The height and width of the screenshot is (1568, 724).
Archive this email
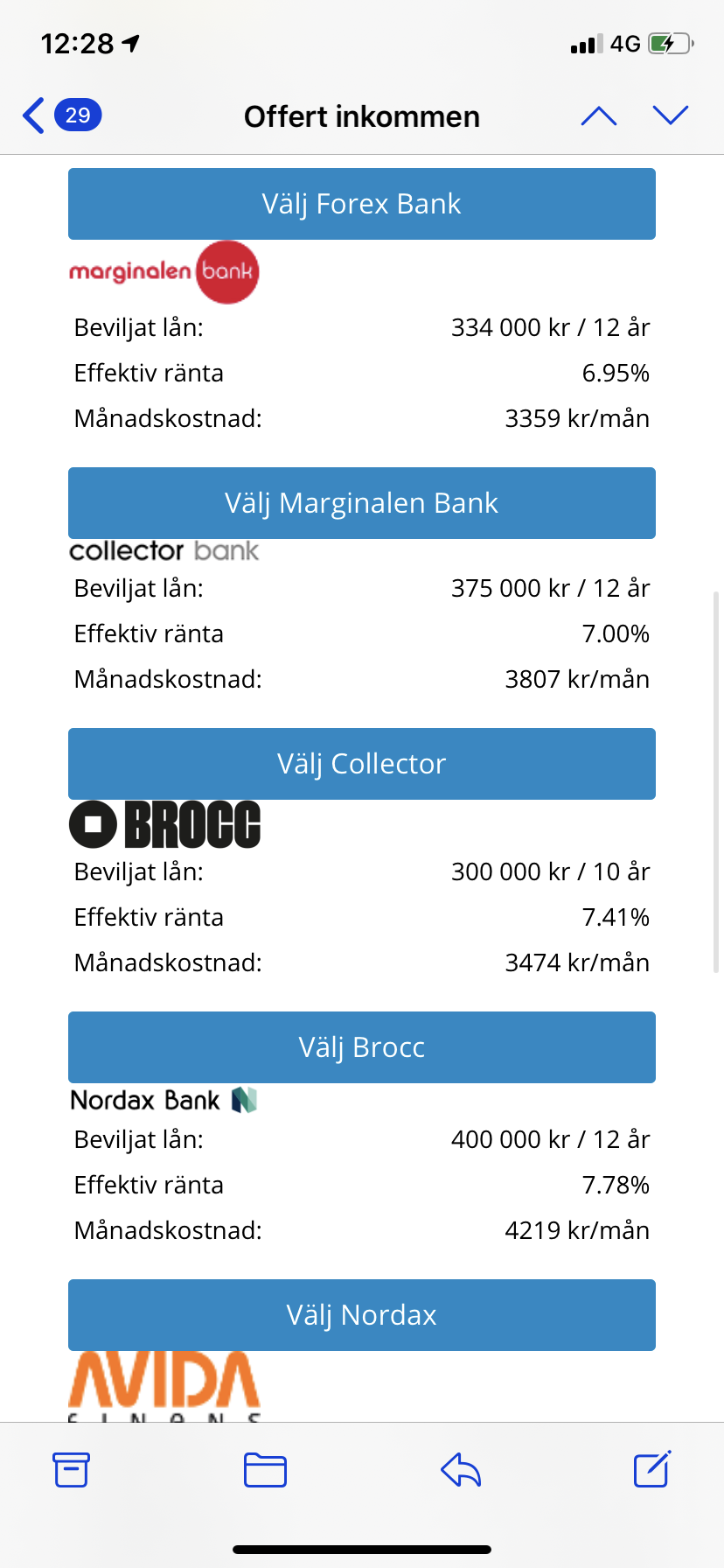click(x=71, y=1470)
